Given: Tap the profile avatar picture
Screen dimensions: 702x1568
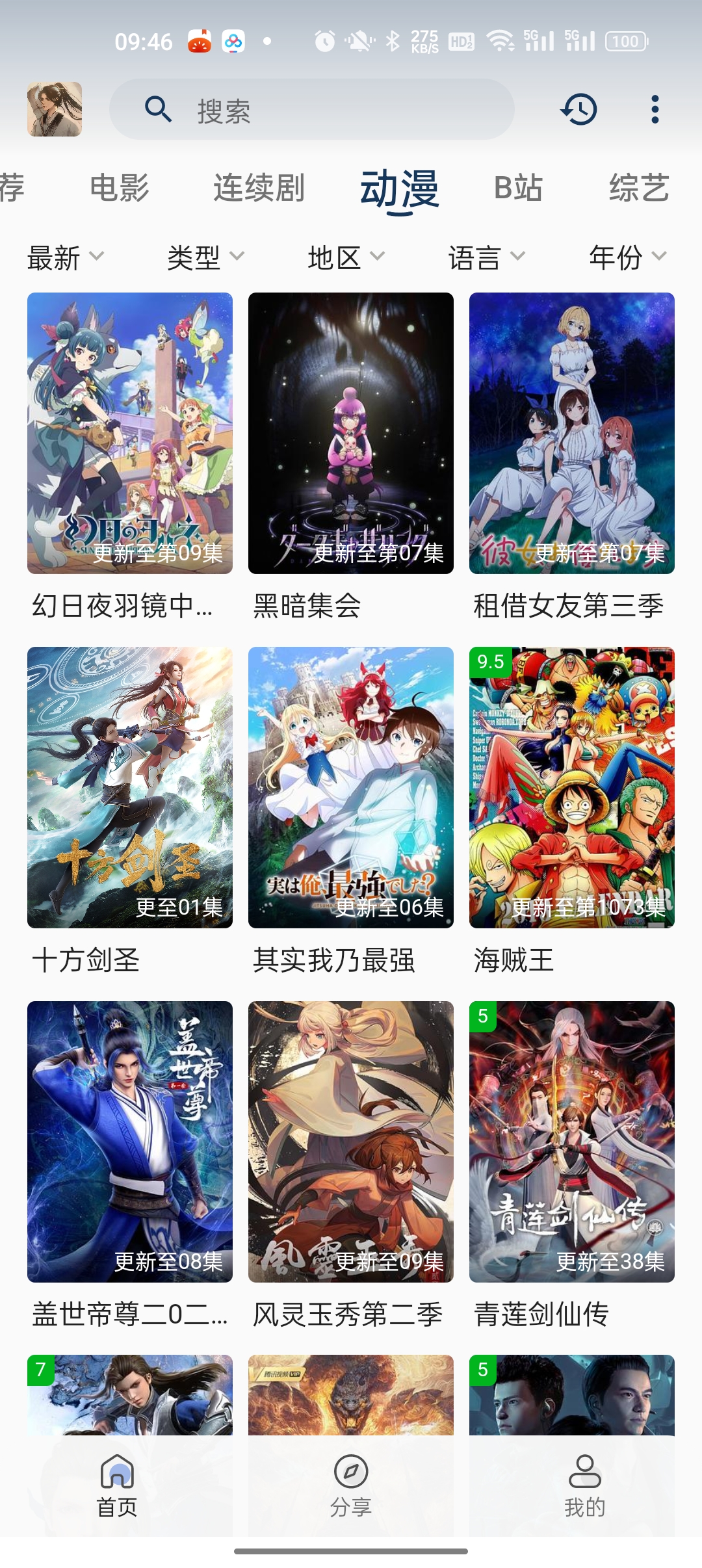Looking at the screenshot, I should pos(55,109).
